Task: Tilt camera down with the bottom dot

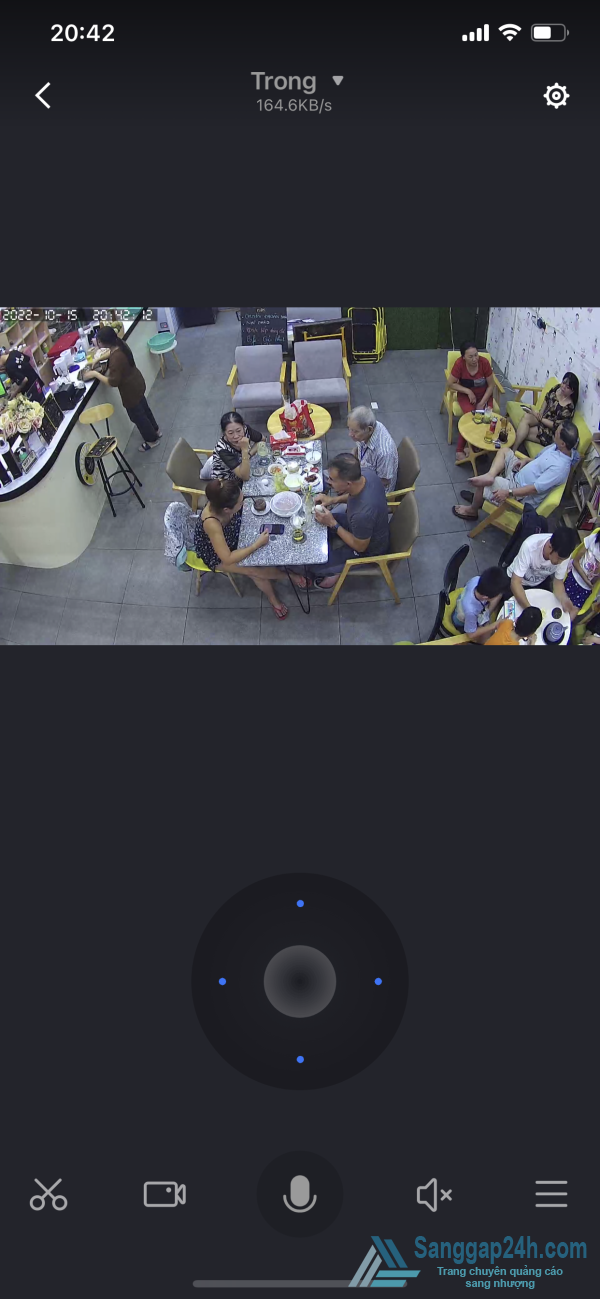Action: click(x=300, y=1059)
